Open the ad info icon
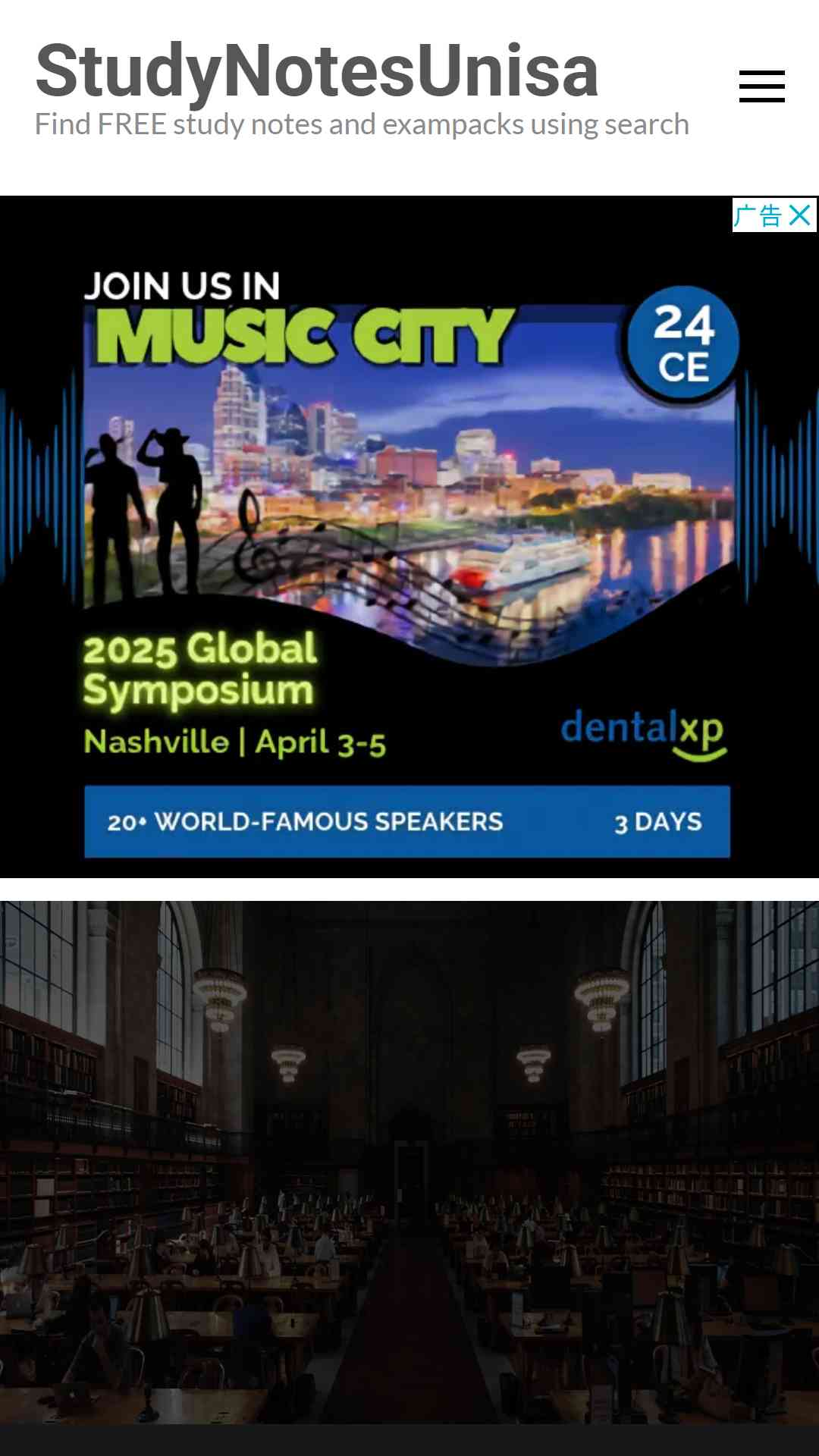This screenshot has width=819, height=1456. point(758,215)
